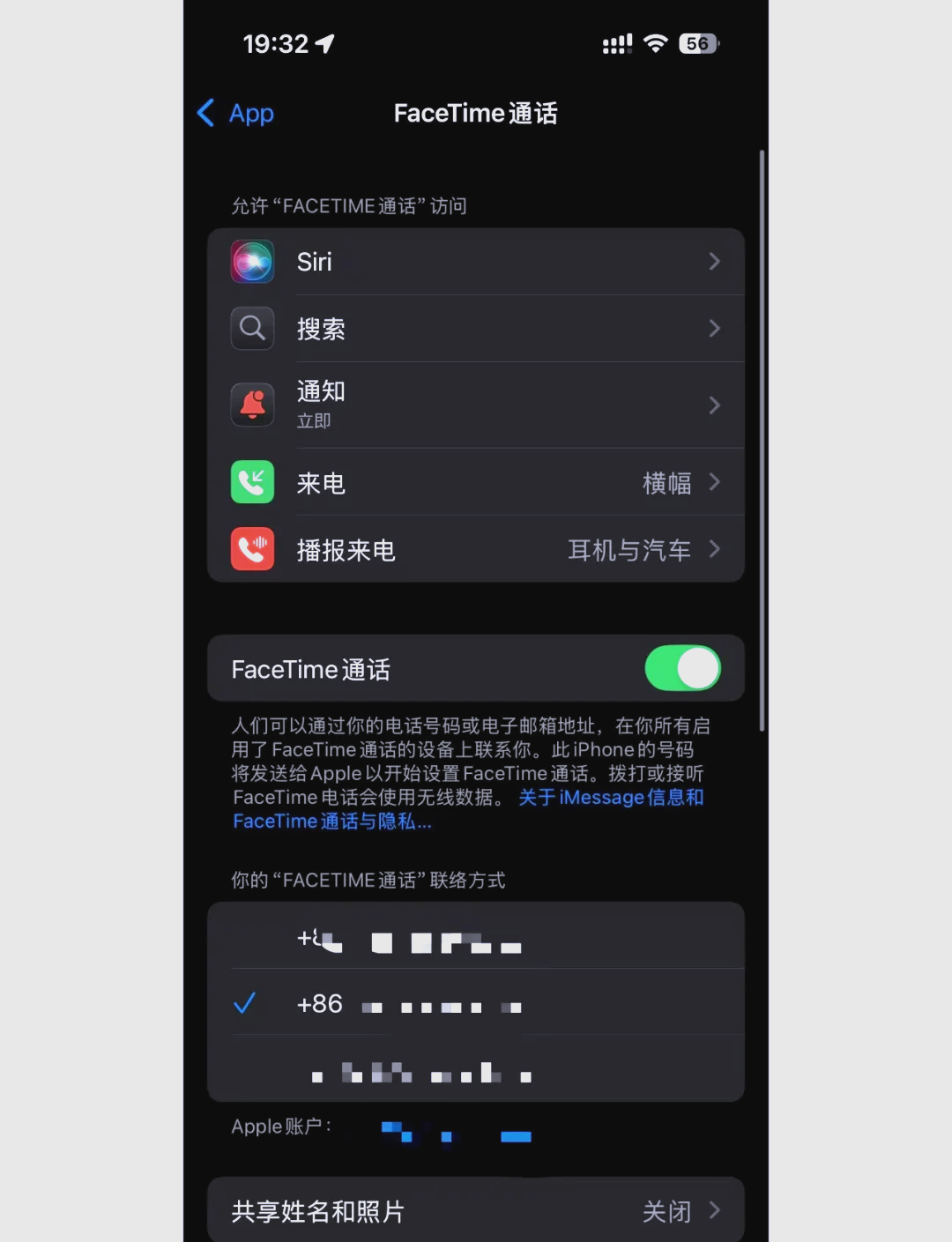Go back to the App settings list
The height and width of the screenshot is (1242, 952).
pos(235,114)
